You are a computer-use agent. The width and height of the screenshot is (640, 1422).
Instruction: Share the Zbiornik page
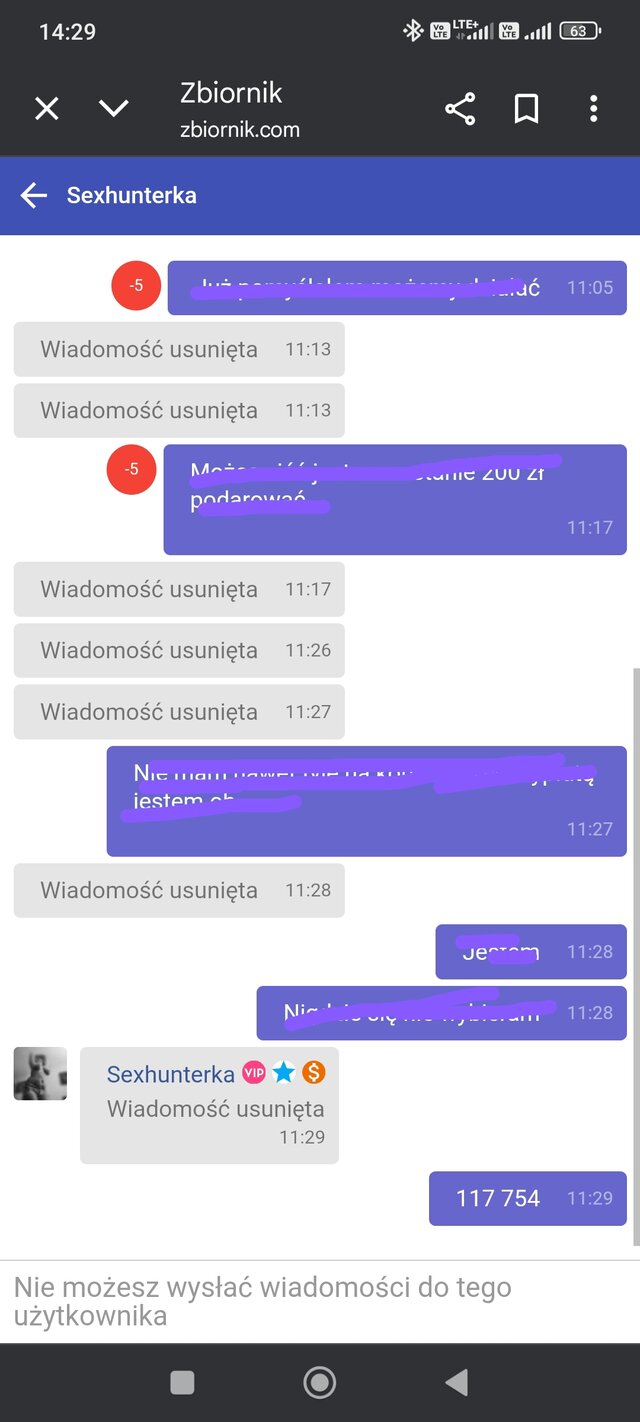pos(460,108)
